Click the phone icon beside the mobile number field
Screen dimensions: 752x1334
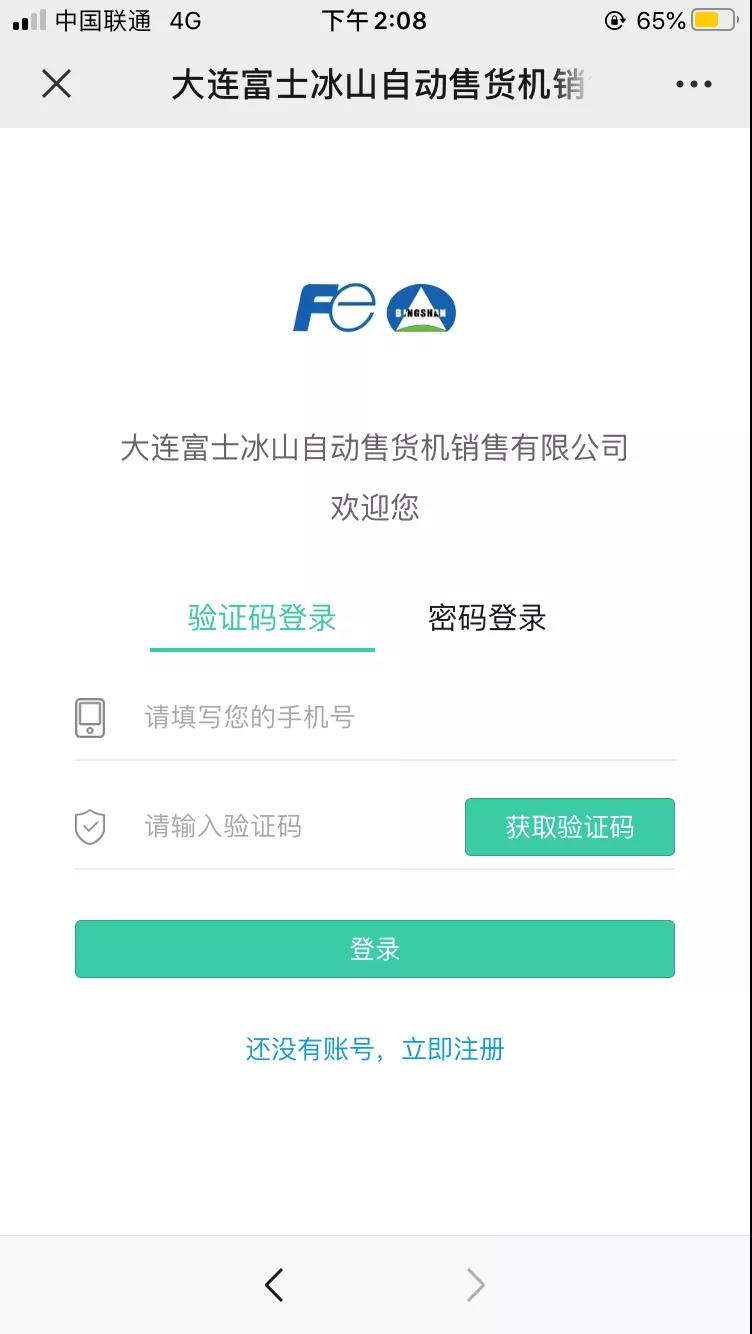[x=91, y=717]
